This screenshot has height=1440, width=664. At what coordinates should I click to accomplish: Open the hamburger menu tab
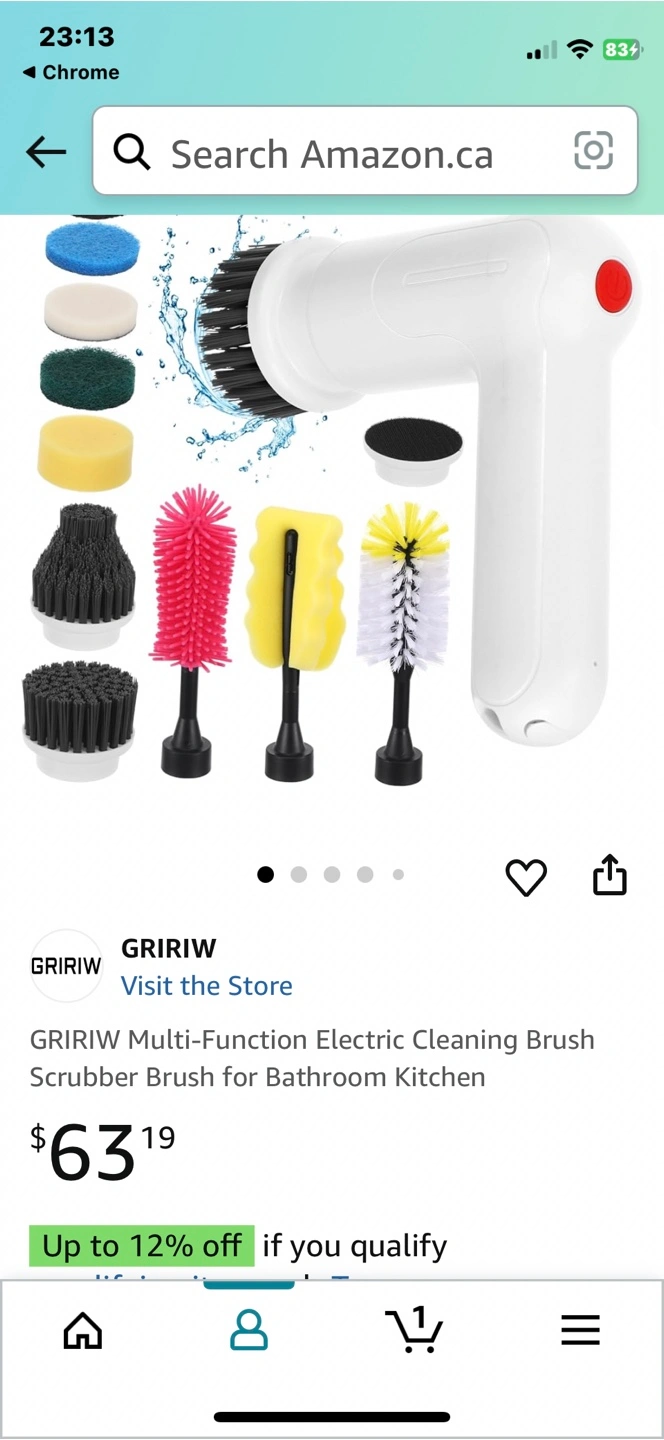click(580, 1331)
